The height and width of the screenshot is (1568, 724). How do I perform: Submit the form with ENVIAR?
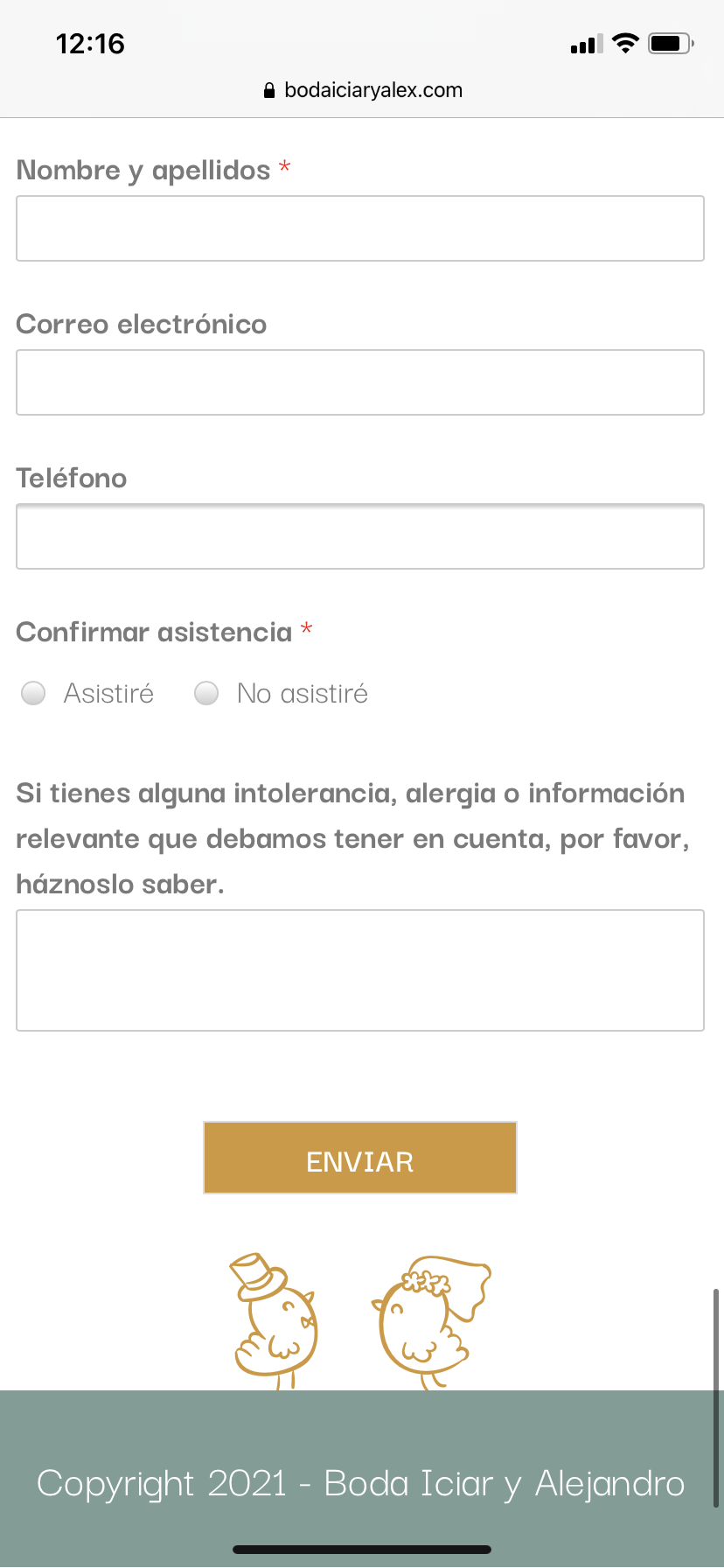(x=360, y=1158)
